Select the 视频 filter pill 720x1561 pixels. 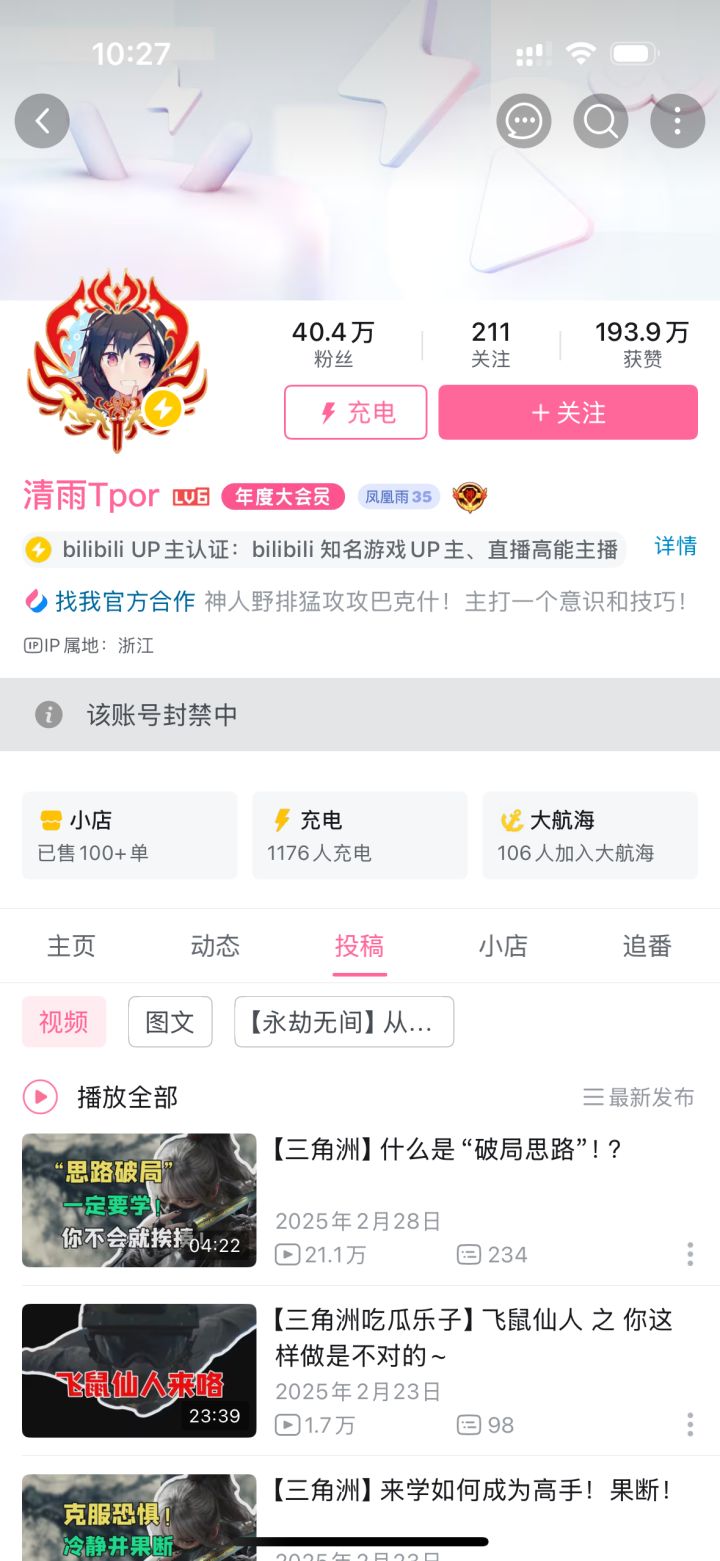63,1022
